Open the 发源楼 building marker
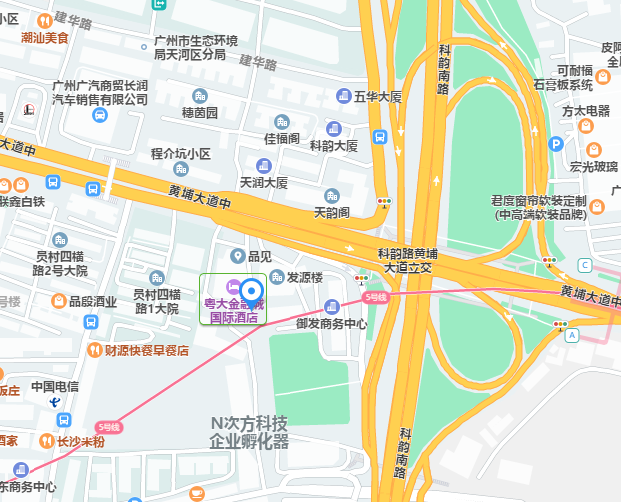 [277, 276]
